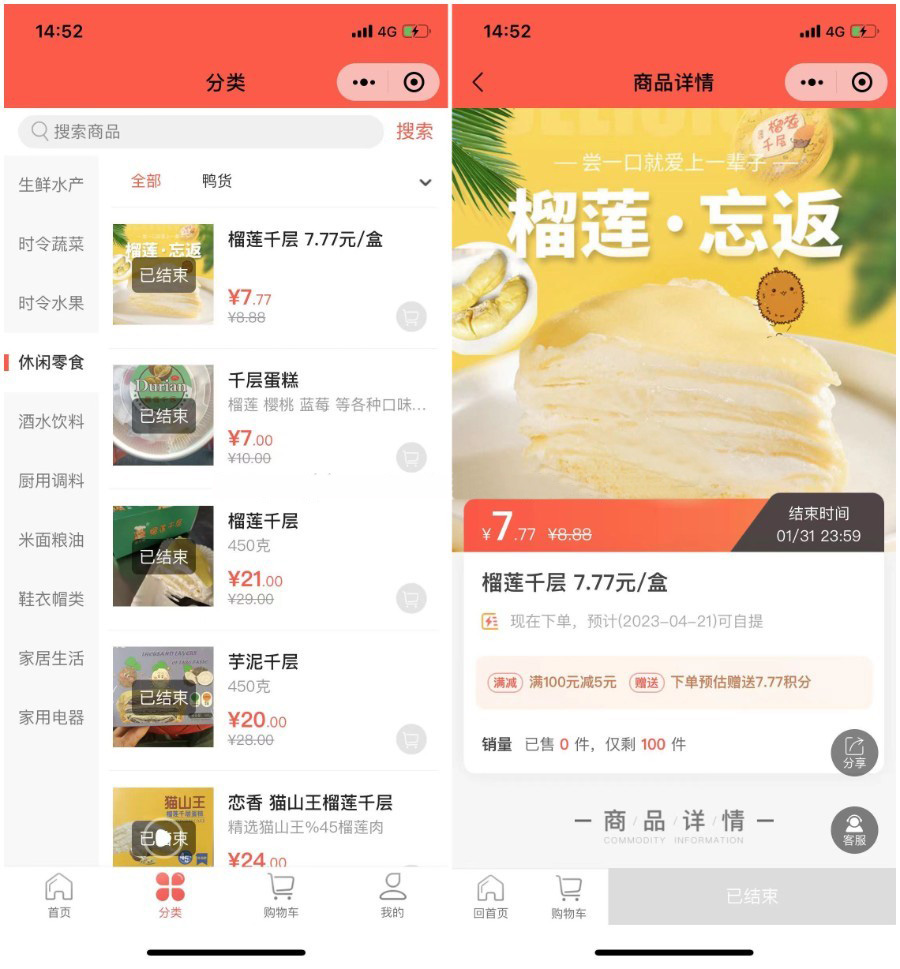Open the 我的 profile tab
The image size is (900, 969).
(392, 894)
